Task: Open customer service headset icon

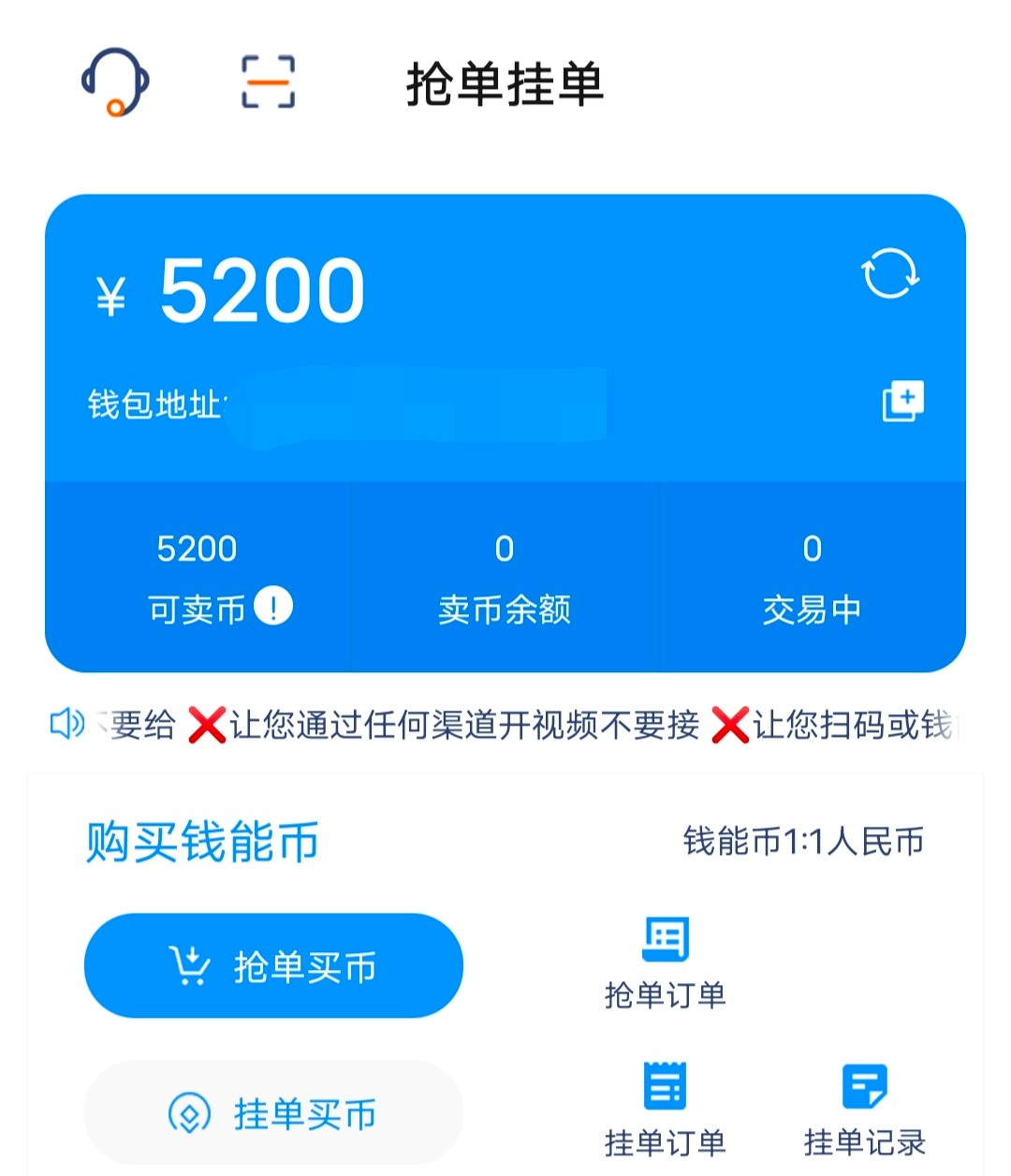Action: point(115,81)
